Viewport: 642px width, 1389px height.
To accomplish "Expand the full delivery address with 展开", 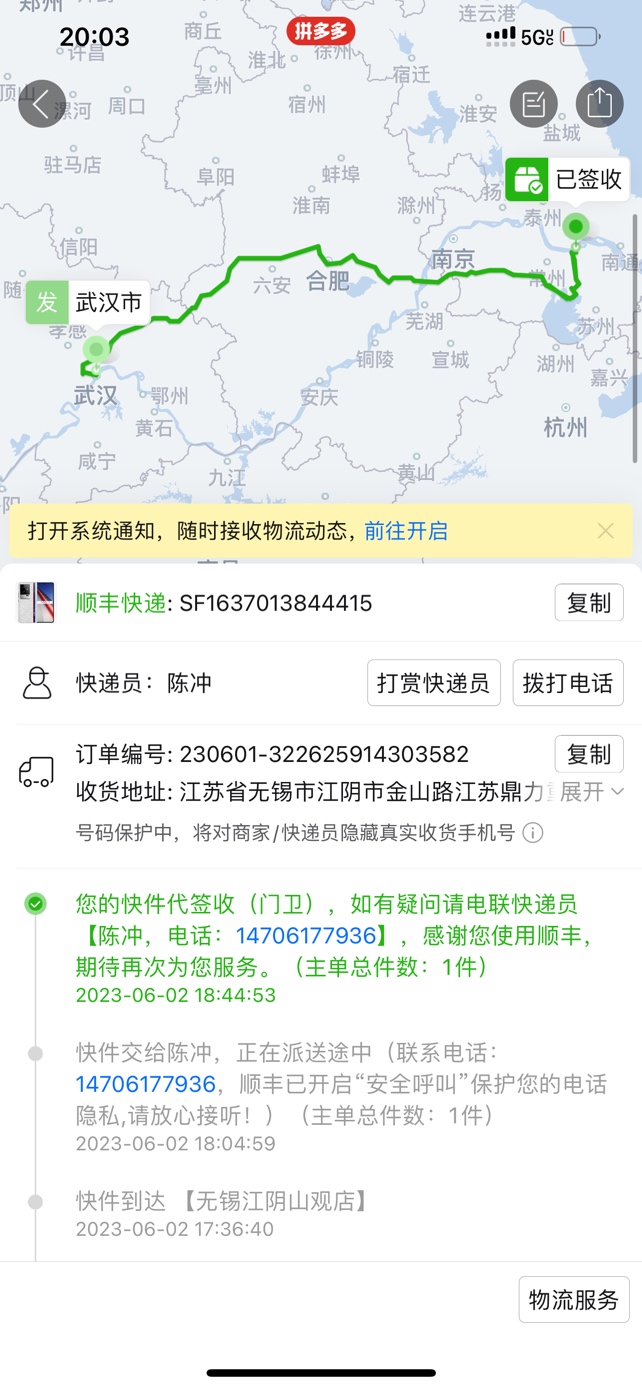I will (592, 792).
